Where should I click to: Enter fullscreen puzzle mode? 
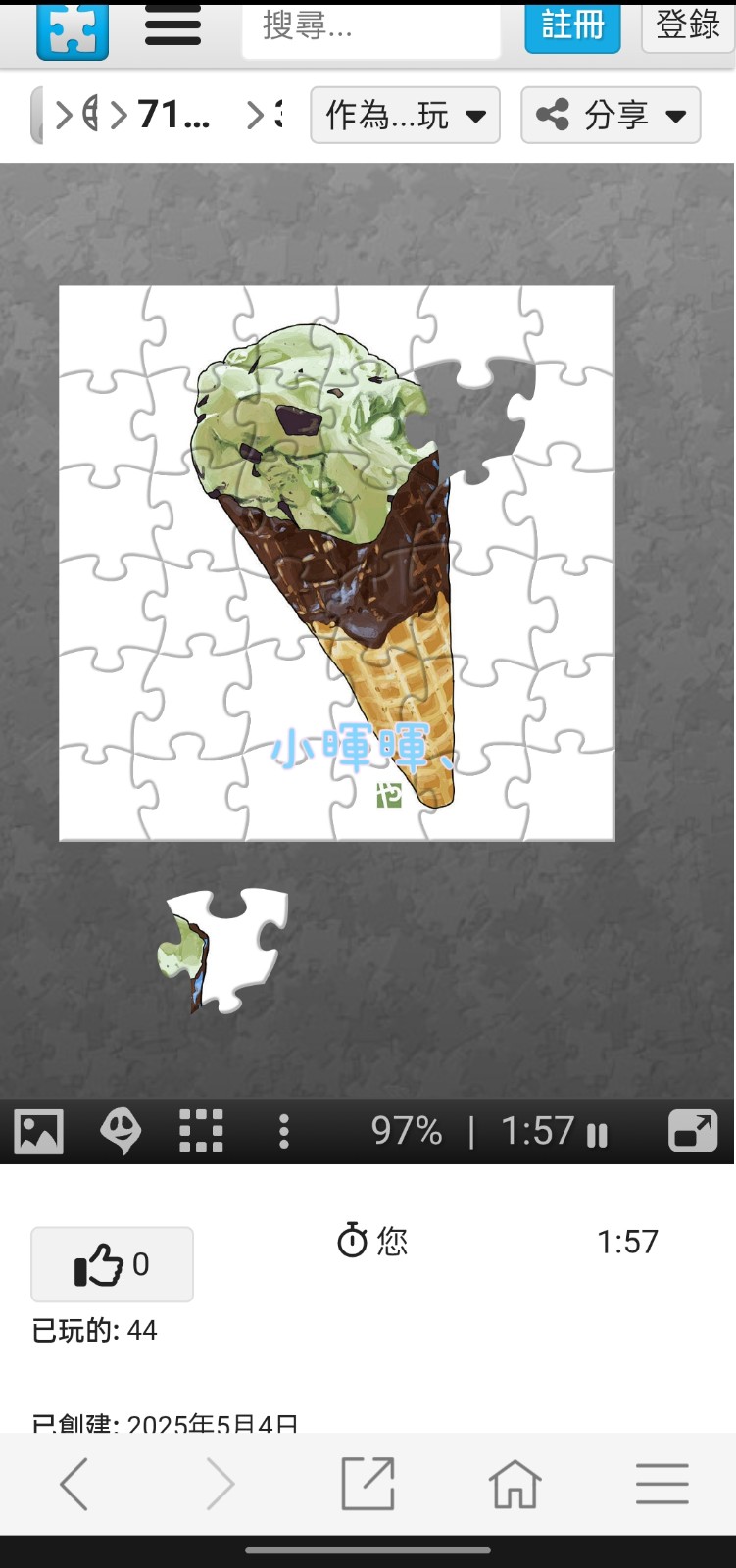(693, 1131)
